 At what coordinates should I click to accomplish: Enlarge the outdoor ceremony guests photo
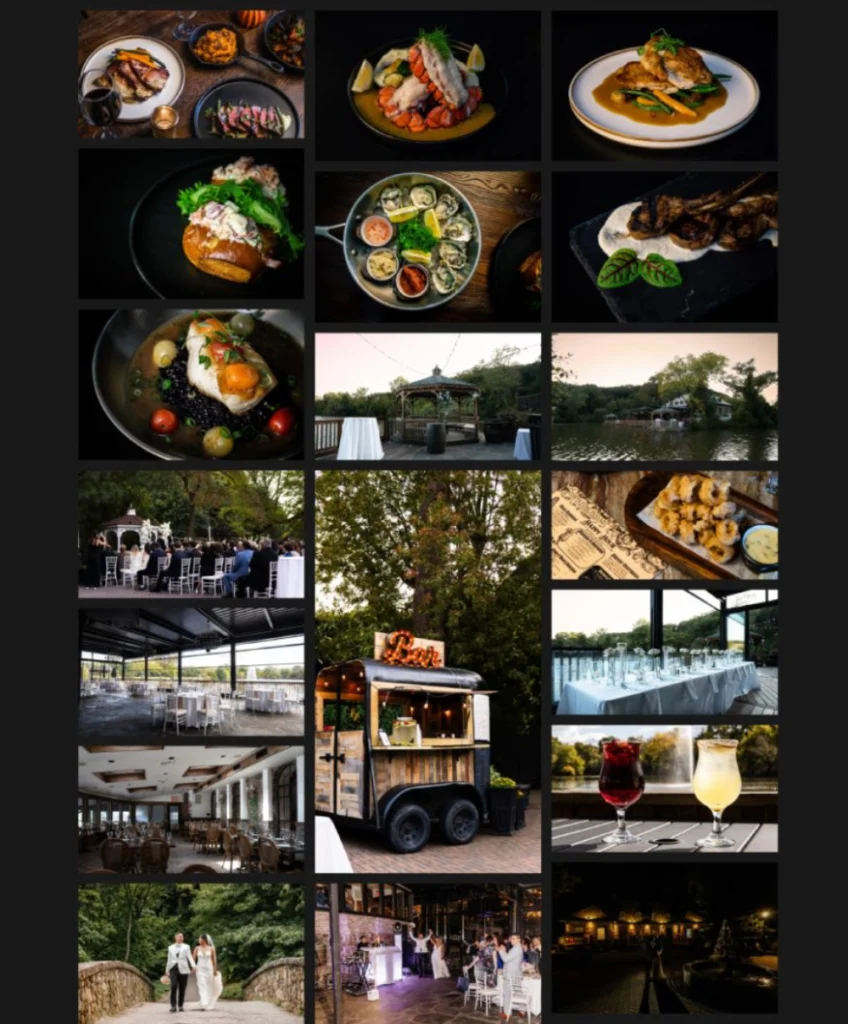[191, 534]
